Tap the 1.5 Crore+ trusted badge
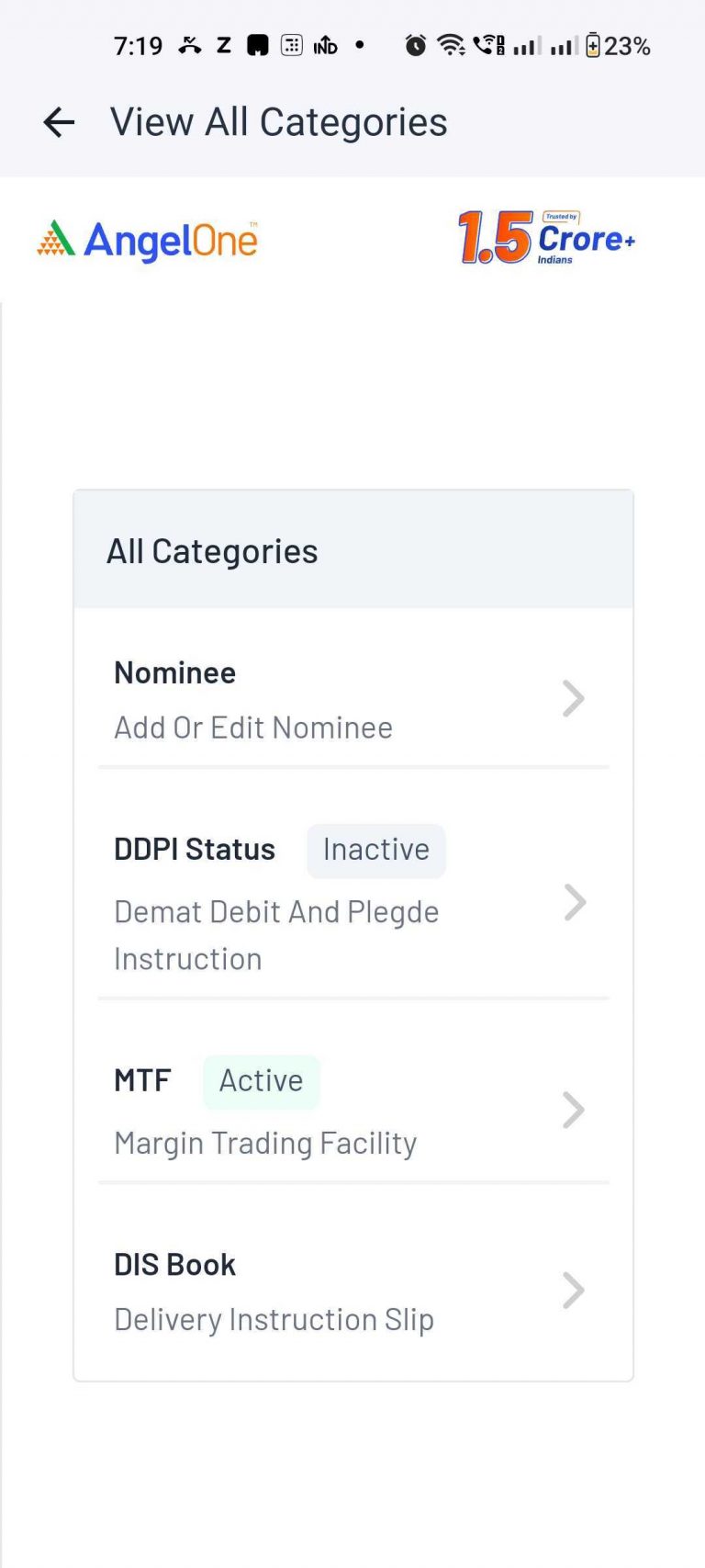Viewport: 705px width, 1568px height. point(546,239)
